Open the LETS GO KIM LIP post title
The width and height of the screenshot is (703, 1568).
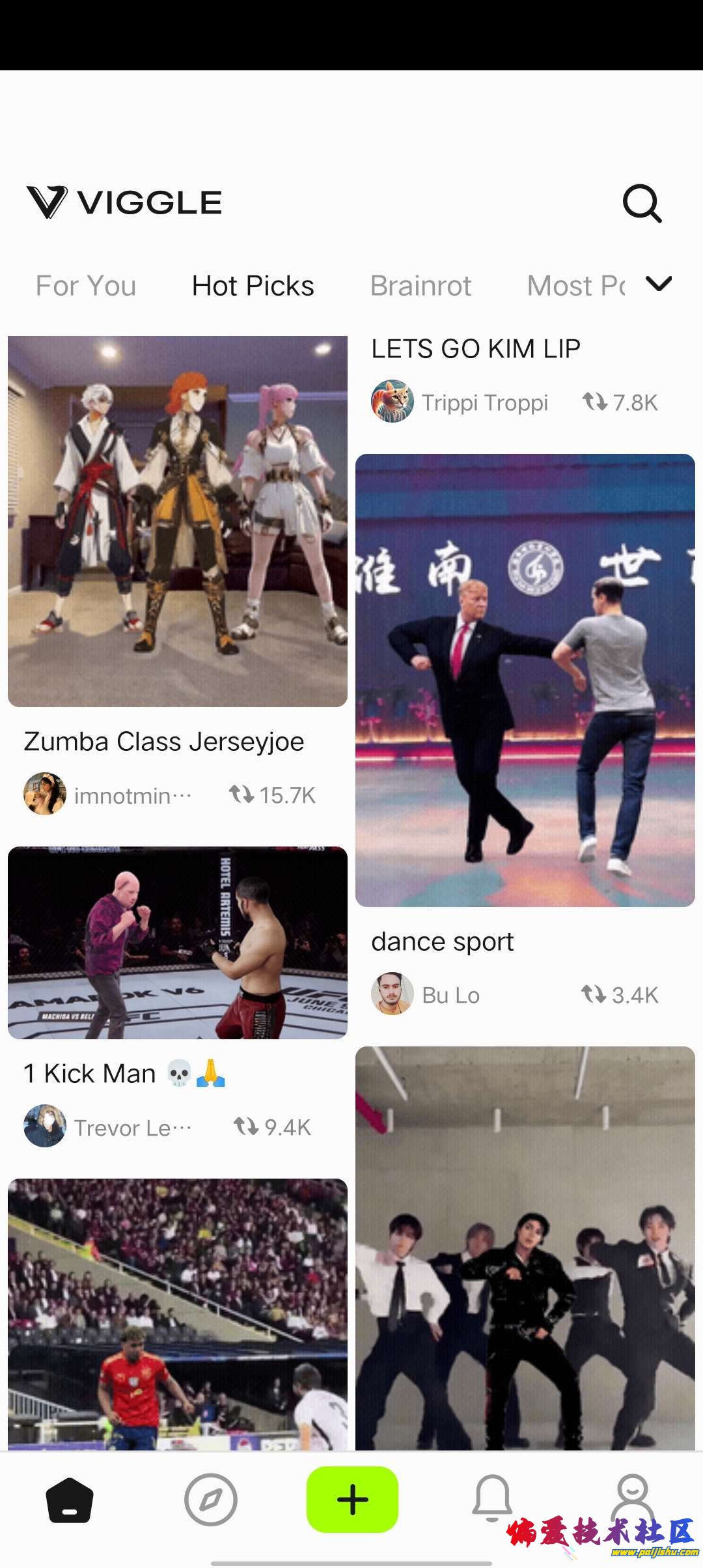tap(476, 347)
